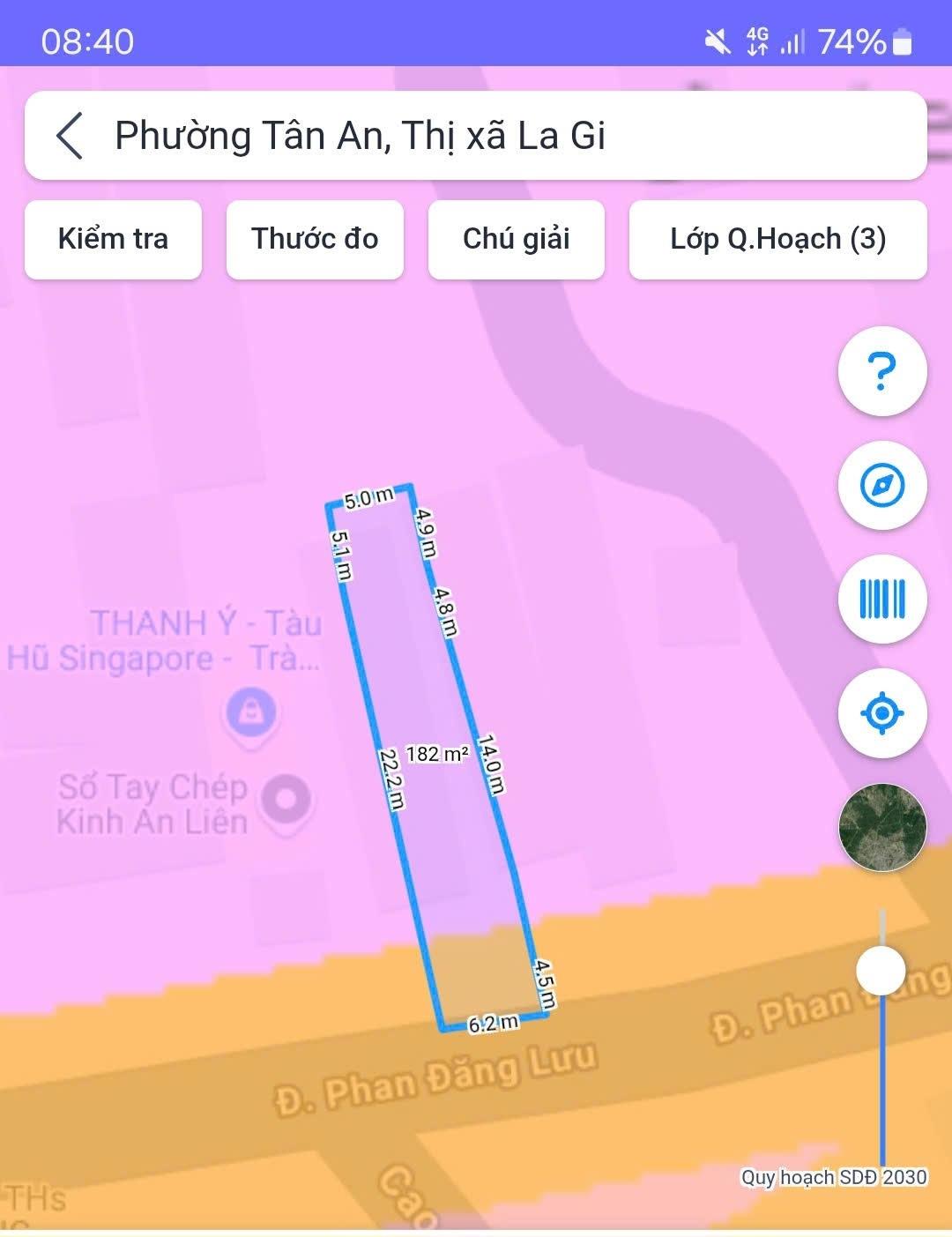Viewport: 952px width, 1237px height.
Task: Go back using the arrow
Action: [70, 136]
